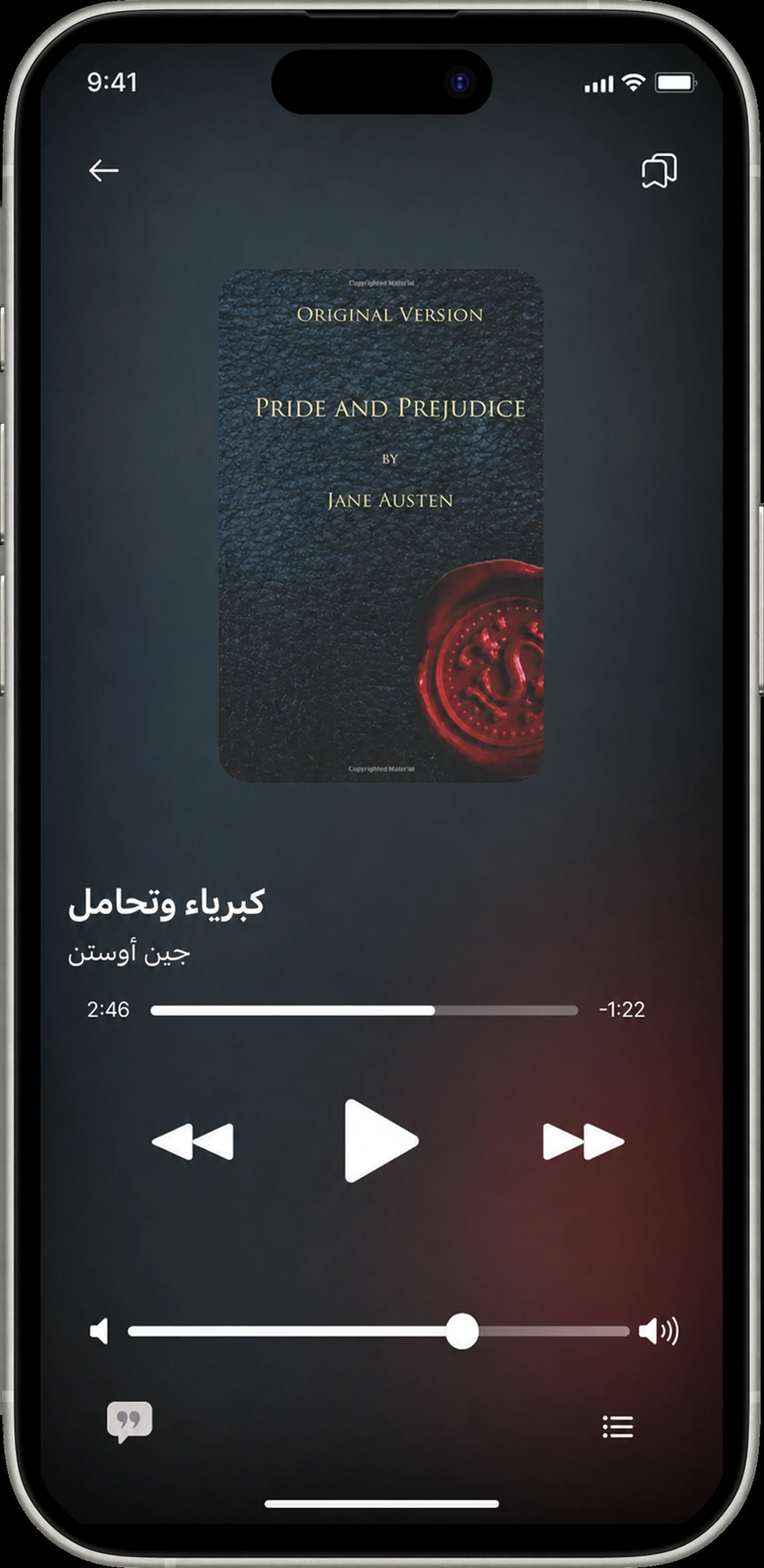Play the audiobook
This screenshot has width=764, height=1568.
(381, 1141)
